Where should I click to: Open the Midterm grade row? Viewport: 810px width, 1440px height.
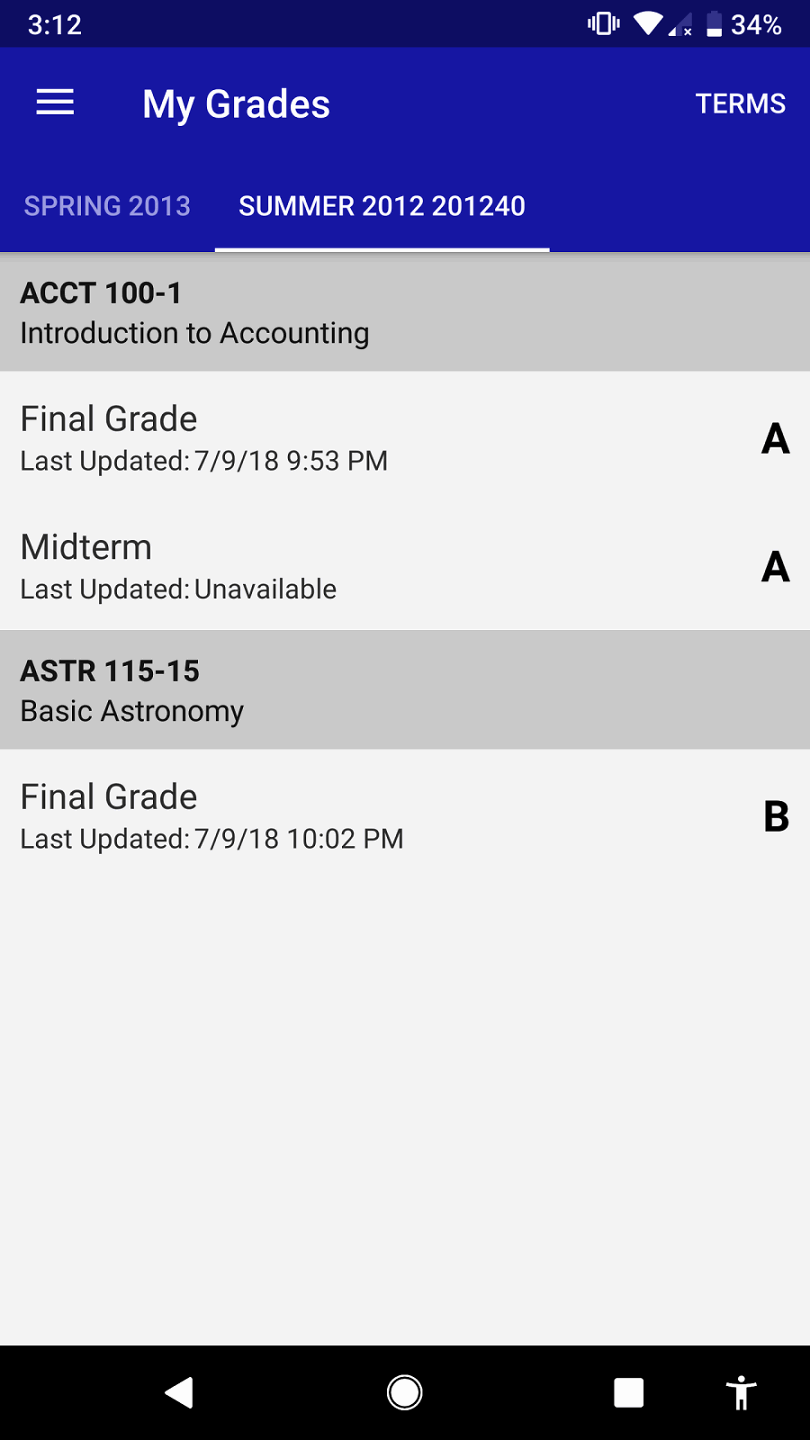click(404, 566)
